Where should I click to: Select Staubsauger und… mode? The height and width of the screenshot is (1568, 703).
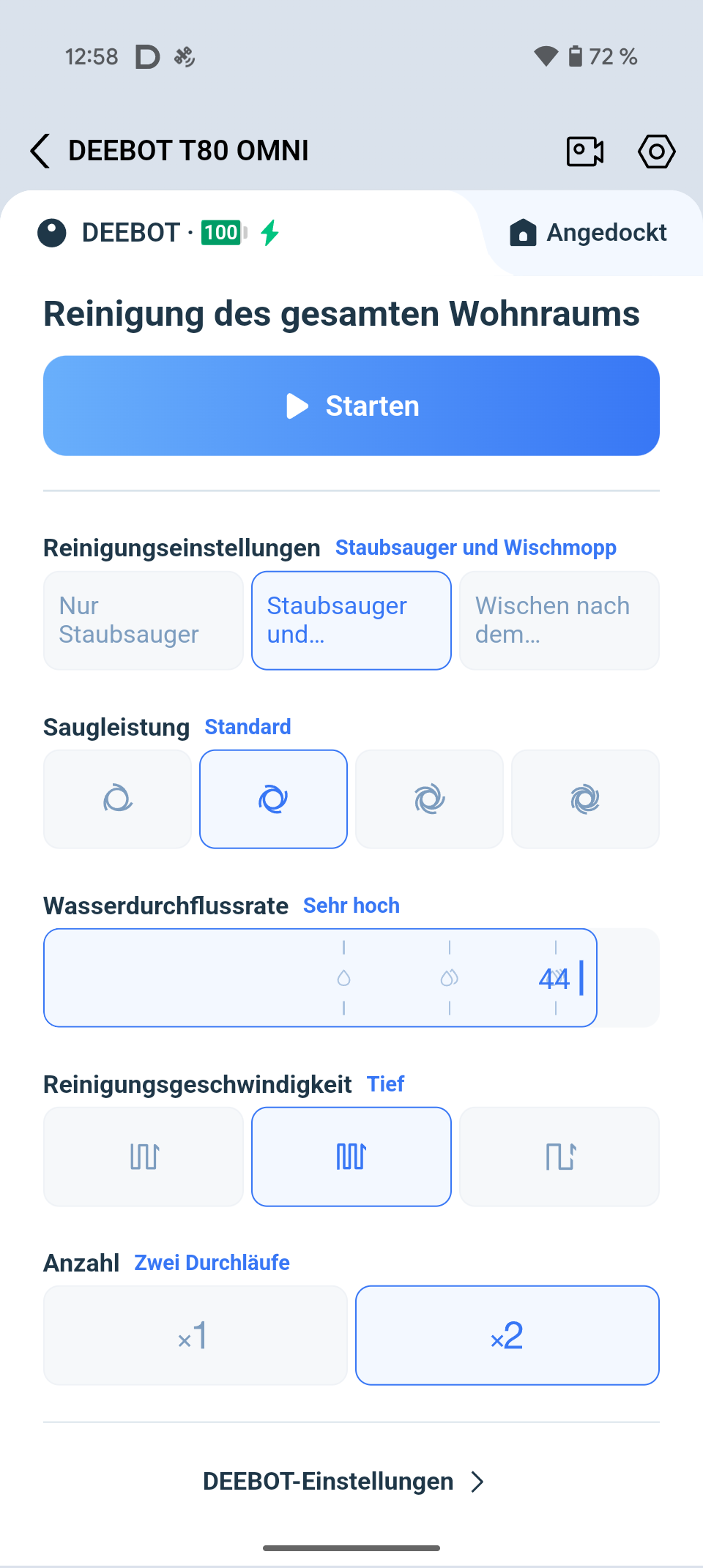click(x=351, y=621)
